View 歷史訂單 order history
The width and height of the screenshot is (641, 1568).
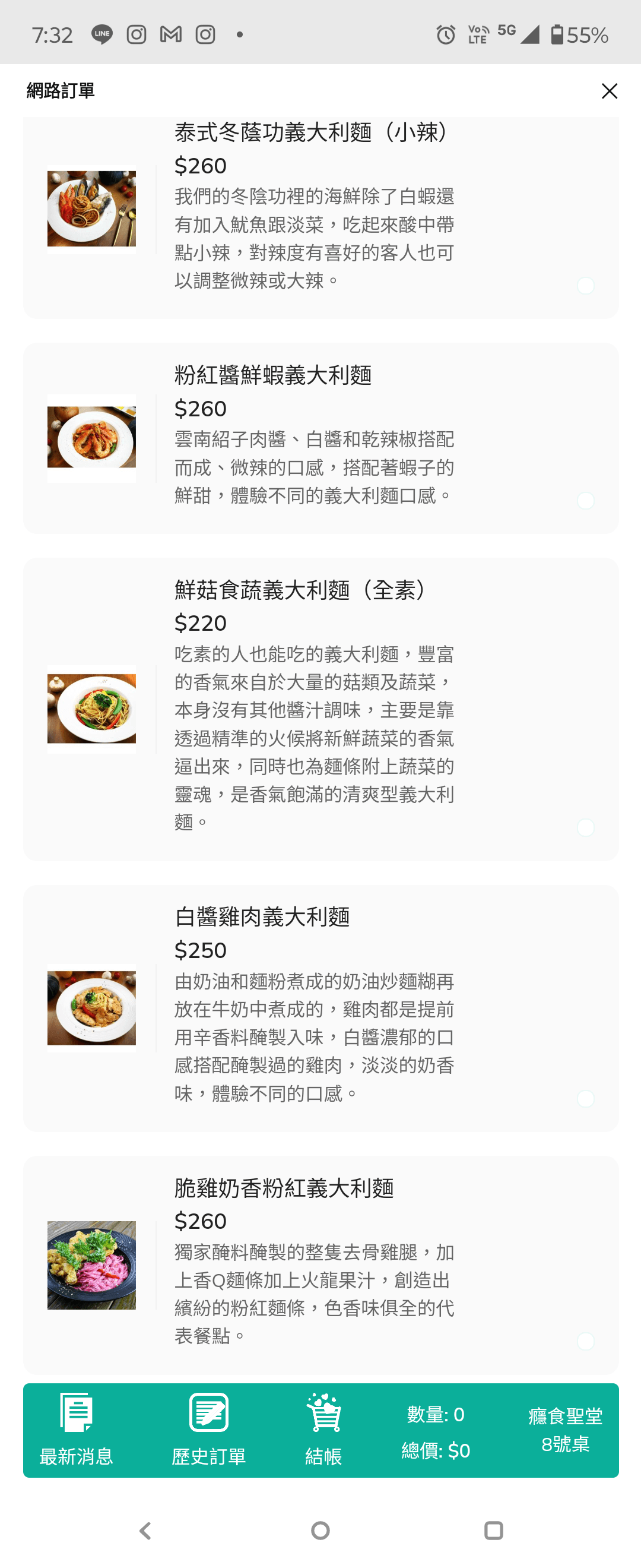208,1429
